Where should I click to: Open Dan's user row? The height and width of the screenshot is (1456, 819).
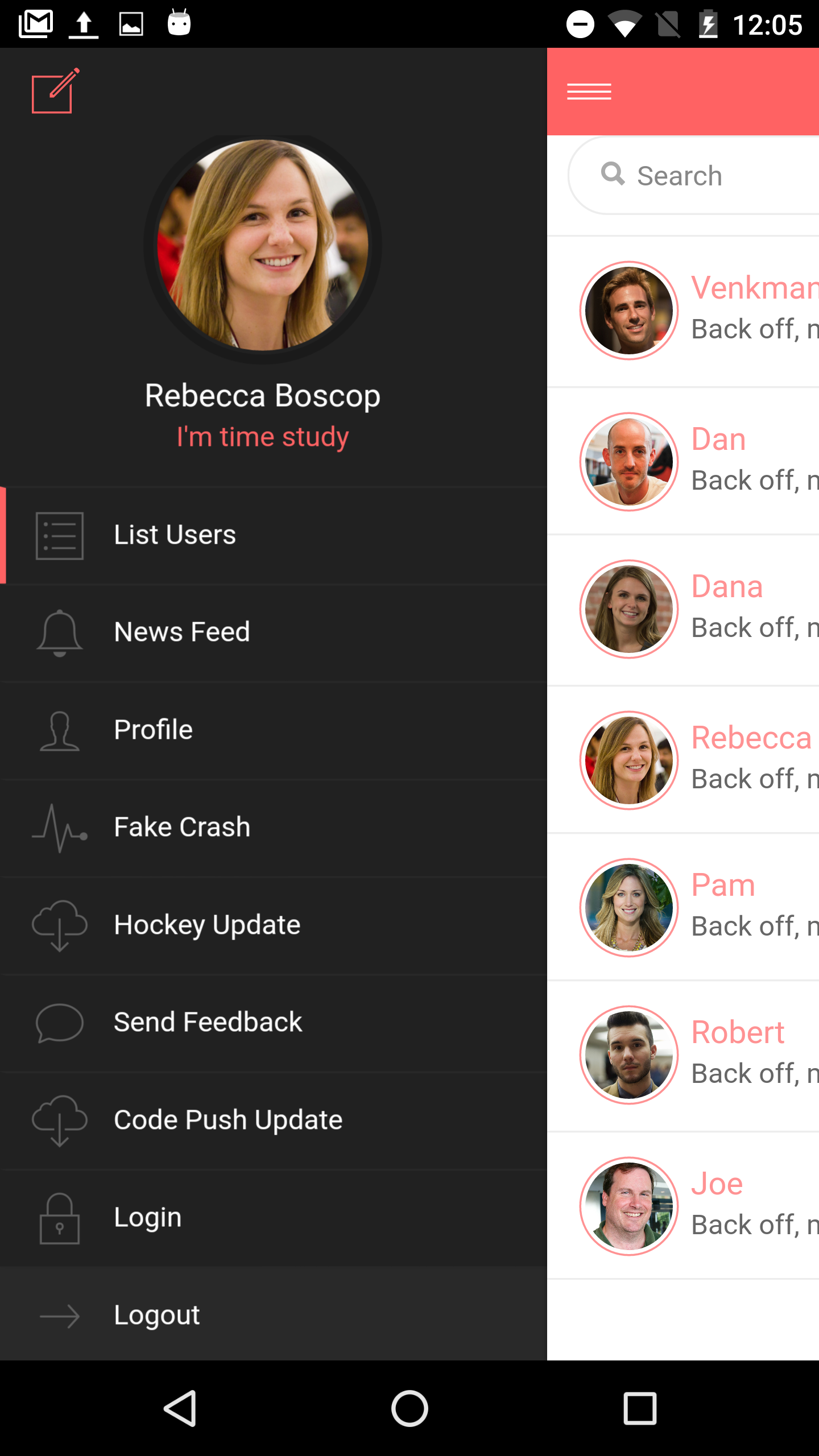tap(682, 461)
